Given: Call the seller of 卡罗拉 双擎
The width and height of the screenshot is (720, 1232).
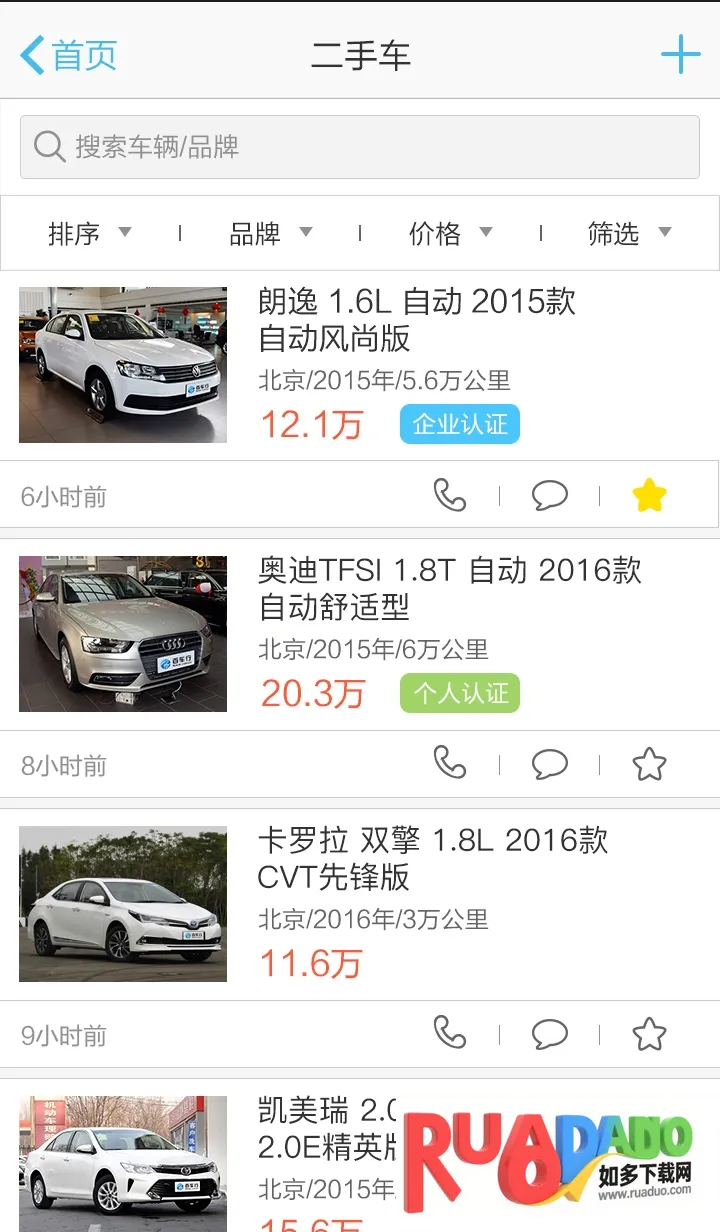Looking at the screenshot, I should tap(450, 1033).
